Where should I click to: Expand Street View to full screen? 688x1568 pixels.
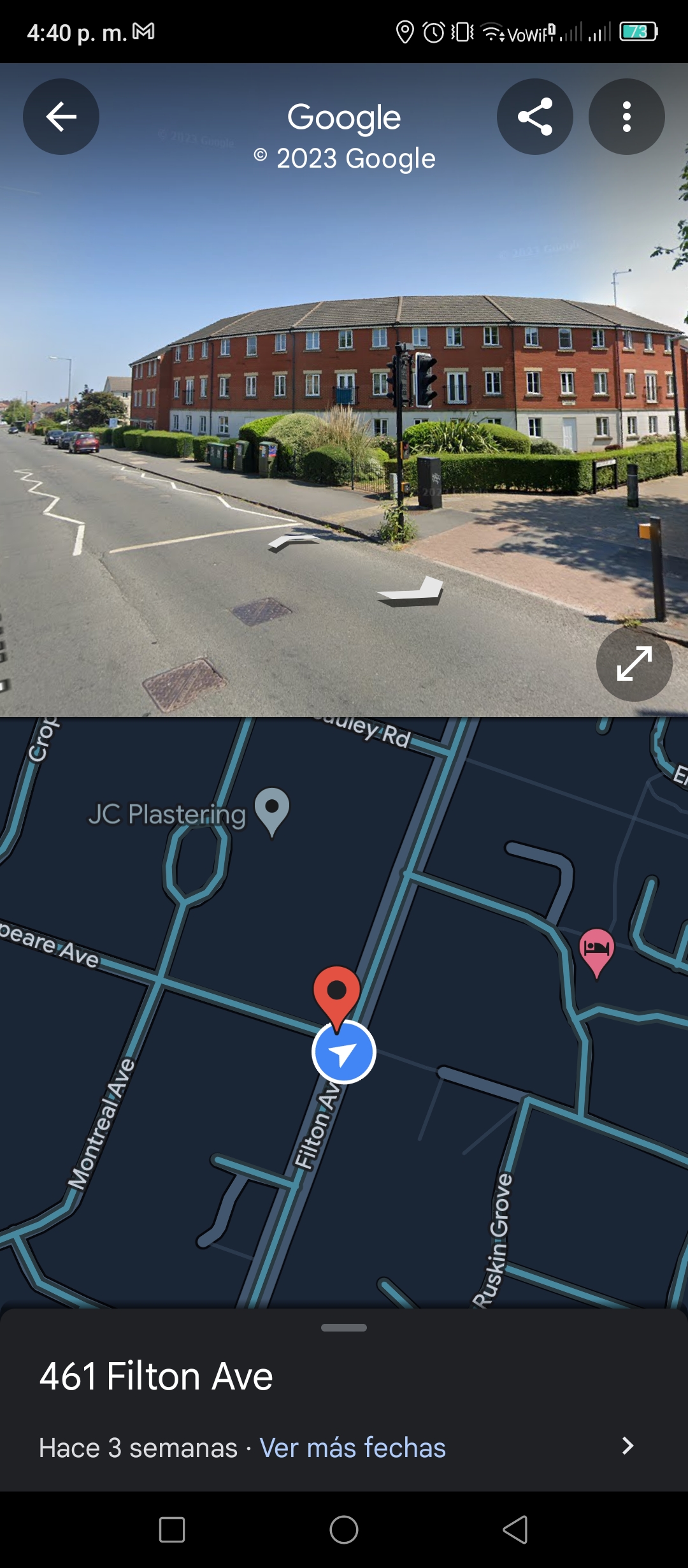click(634, 664)
